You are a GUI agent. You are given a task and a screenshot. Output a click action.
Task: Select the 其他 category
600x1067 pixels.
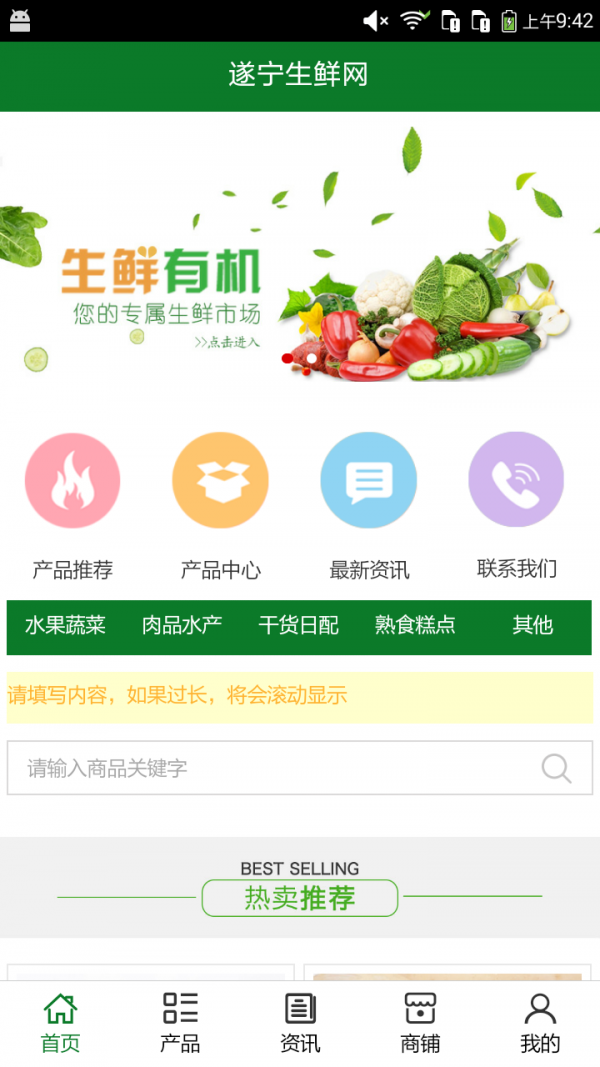pos(532,626)
